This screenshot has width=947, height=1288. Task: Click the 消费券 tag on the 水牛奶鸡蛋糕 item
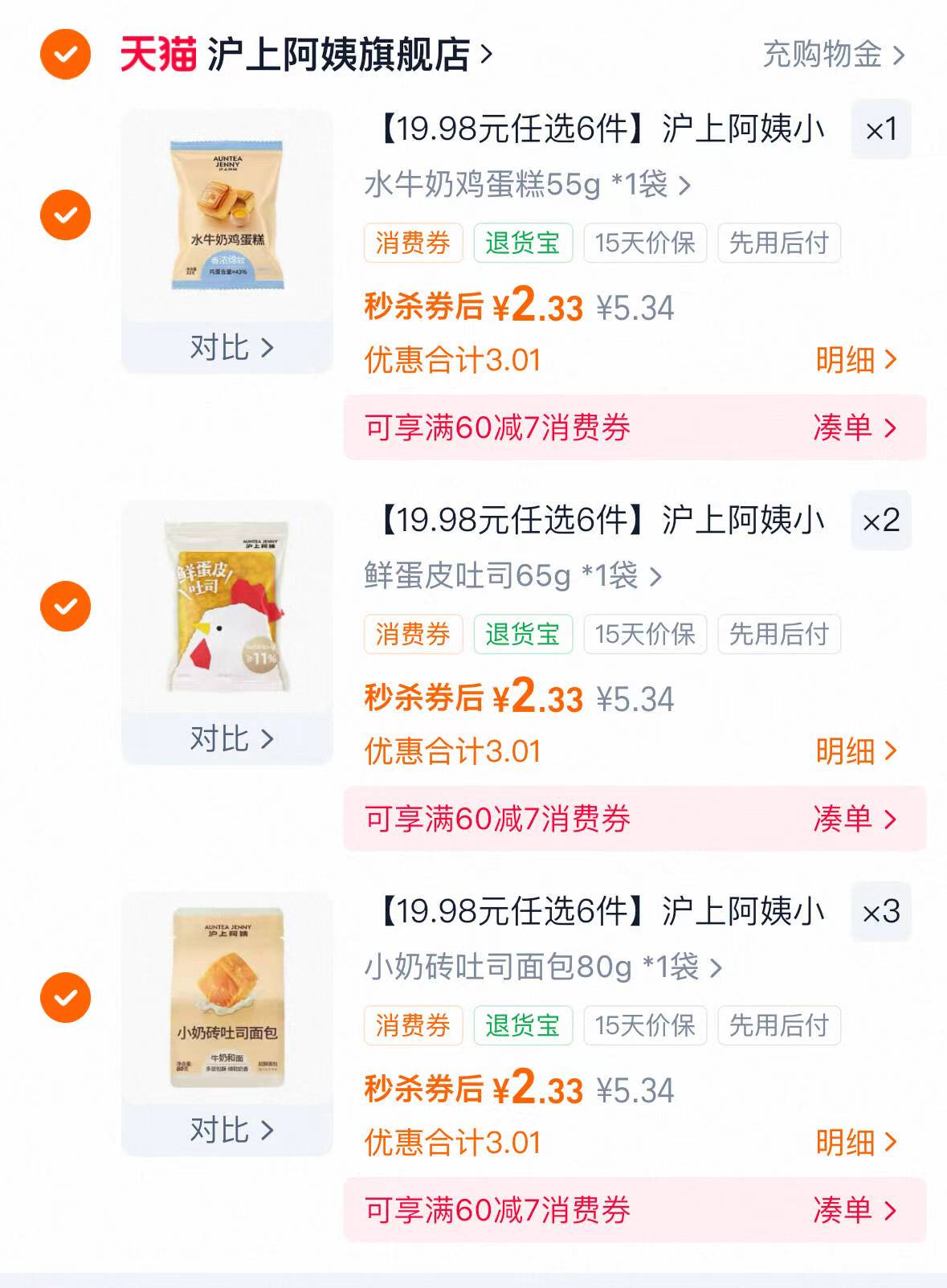[x=414, y=243]
